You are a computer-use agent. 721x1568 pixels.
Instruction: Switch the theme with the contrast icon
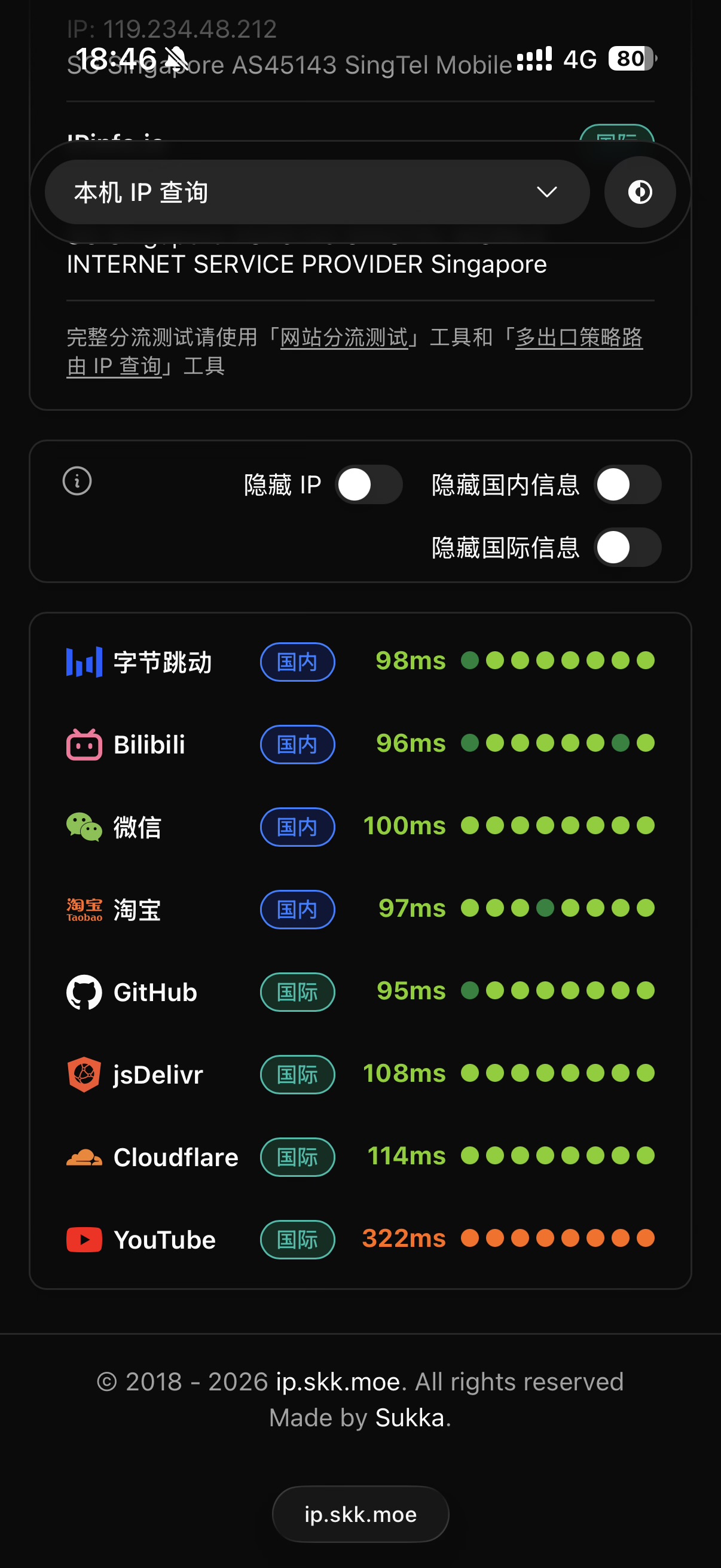point(640,193)
